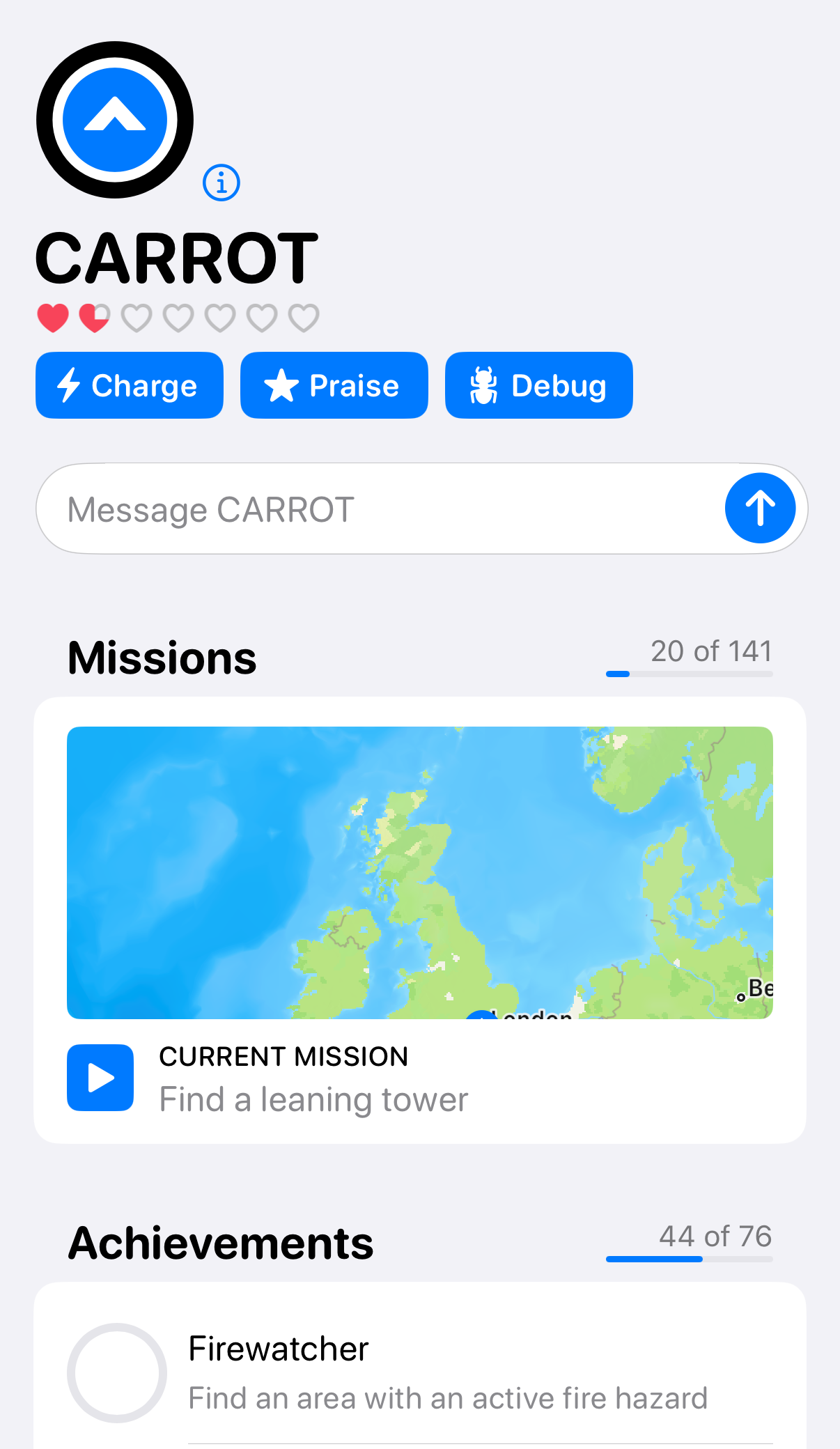
Task: Tap the Achievements progress bar
Action: 689,1260
